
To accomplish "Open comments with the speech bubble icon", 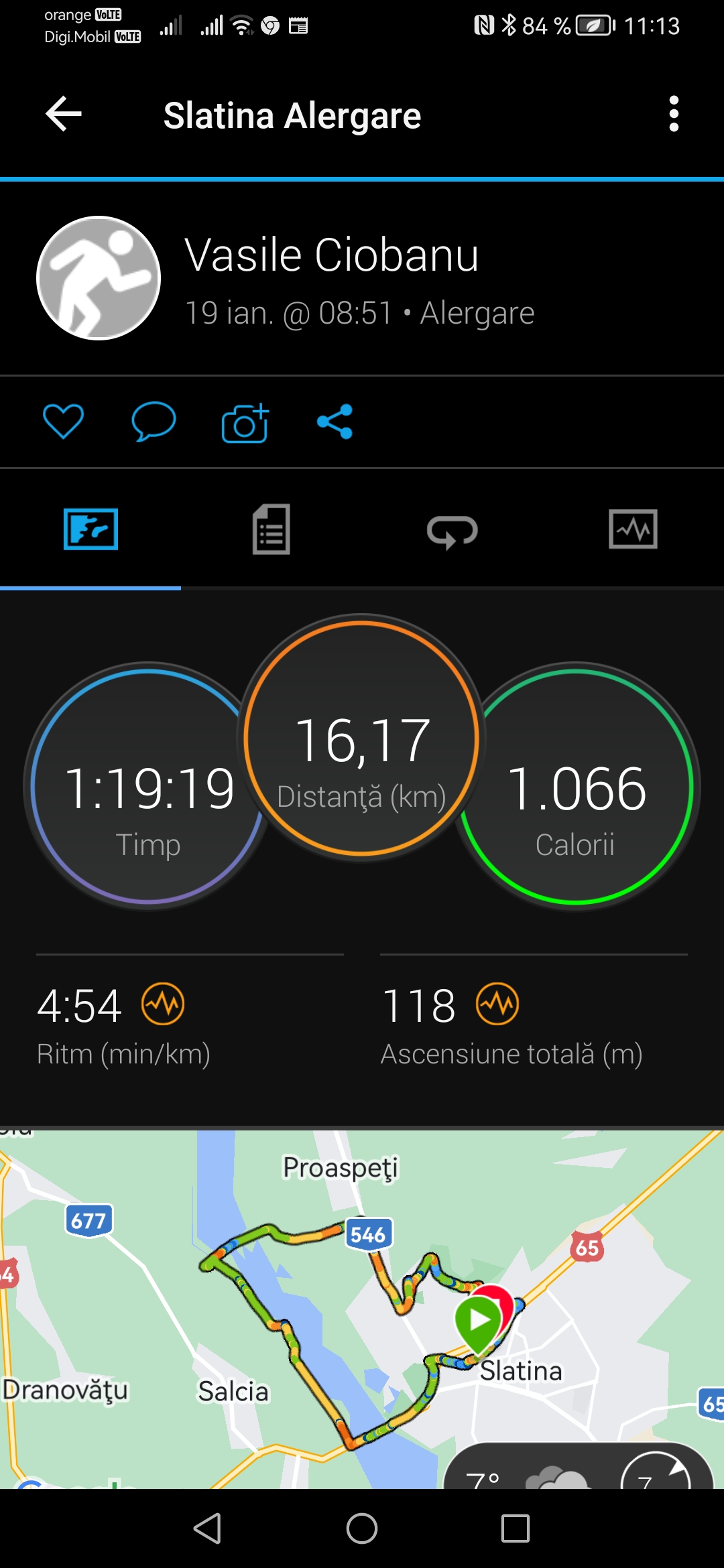I will pos(154,421).
